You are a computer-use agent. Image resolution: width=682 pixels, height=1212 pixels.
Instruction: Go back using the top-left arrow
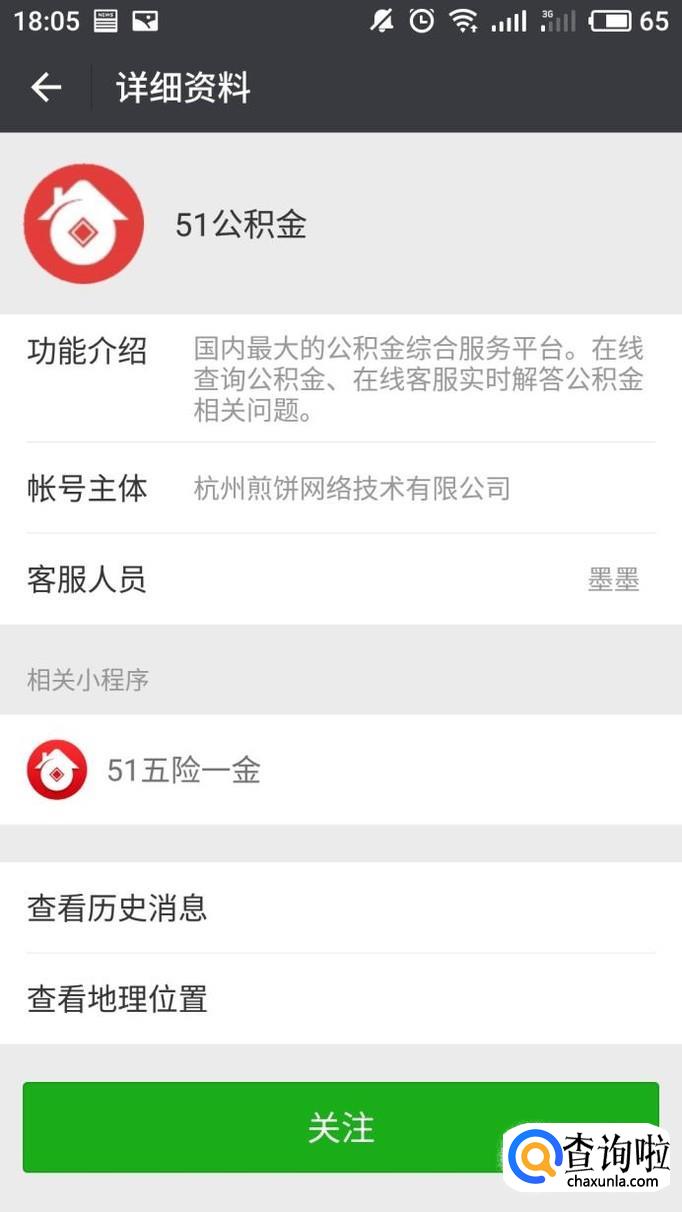[x=46, y=88]
